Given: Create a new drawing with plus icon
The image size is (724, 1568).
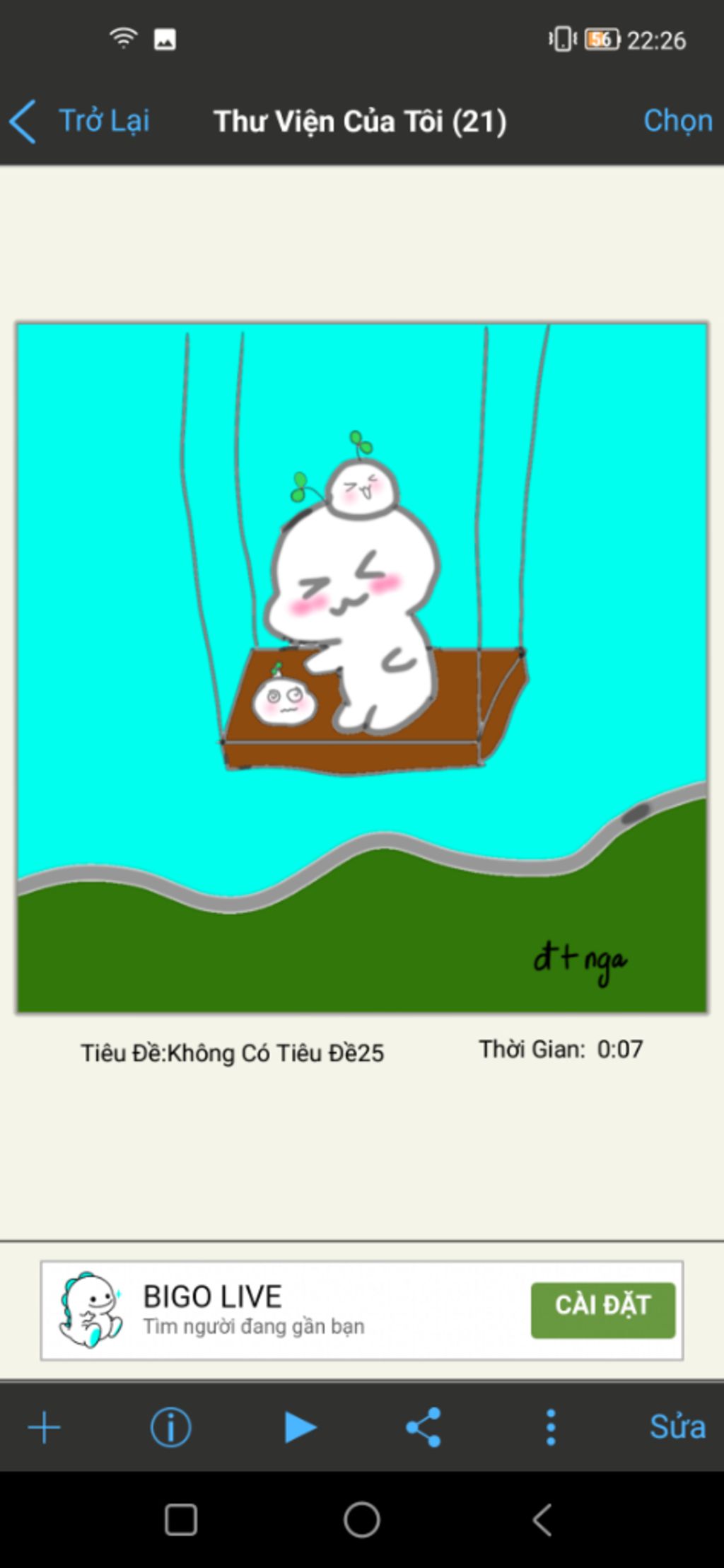Looking at the screenshot, I should (x=44, y=1427).
